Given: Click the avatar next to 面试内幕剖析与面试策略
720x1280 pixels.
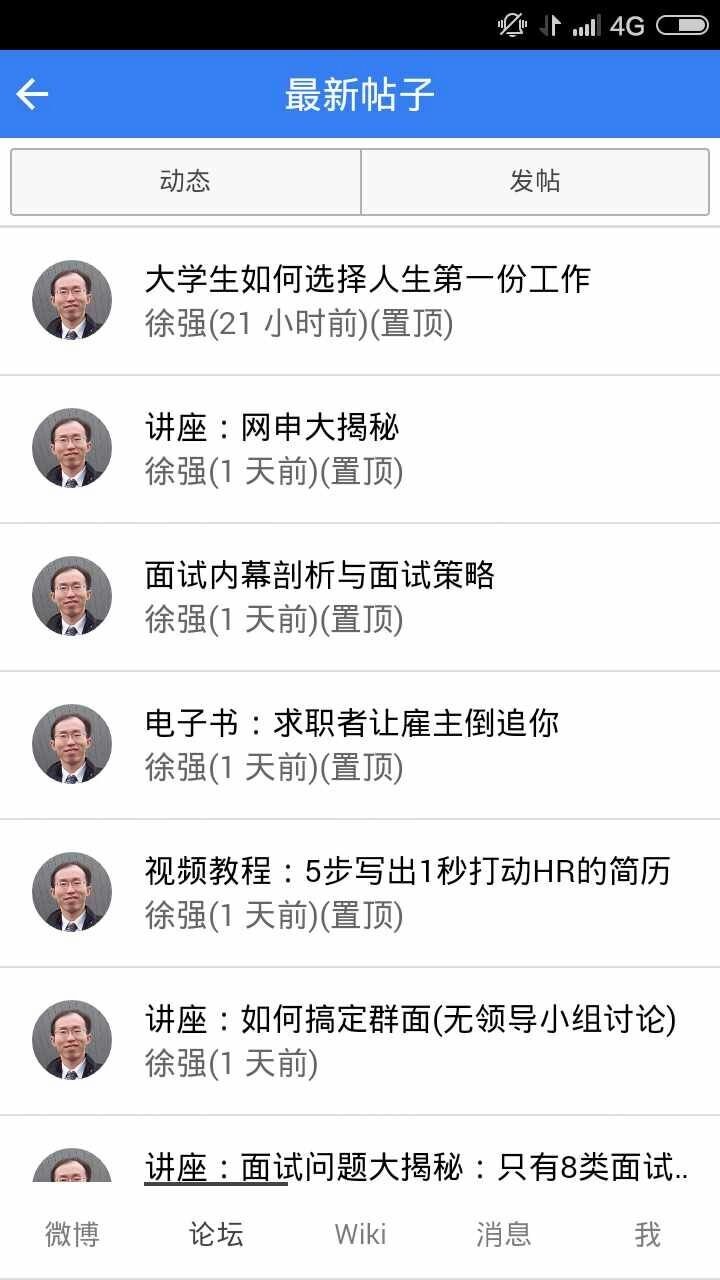Looking at the screenshot, I should [x=71, y=596].
